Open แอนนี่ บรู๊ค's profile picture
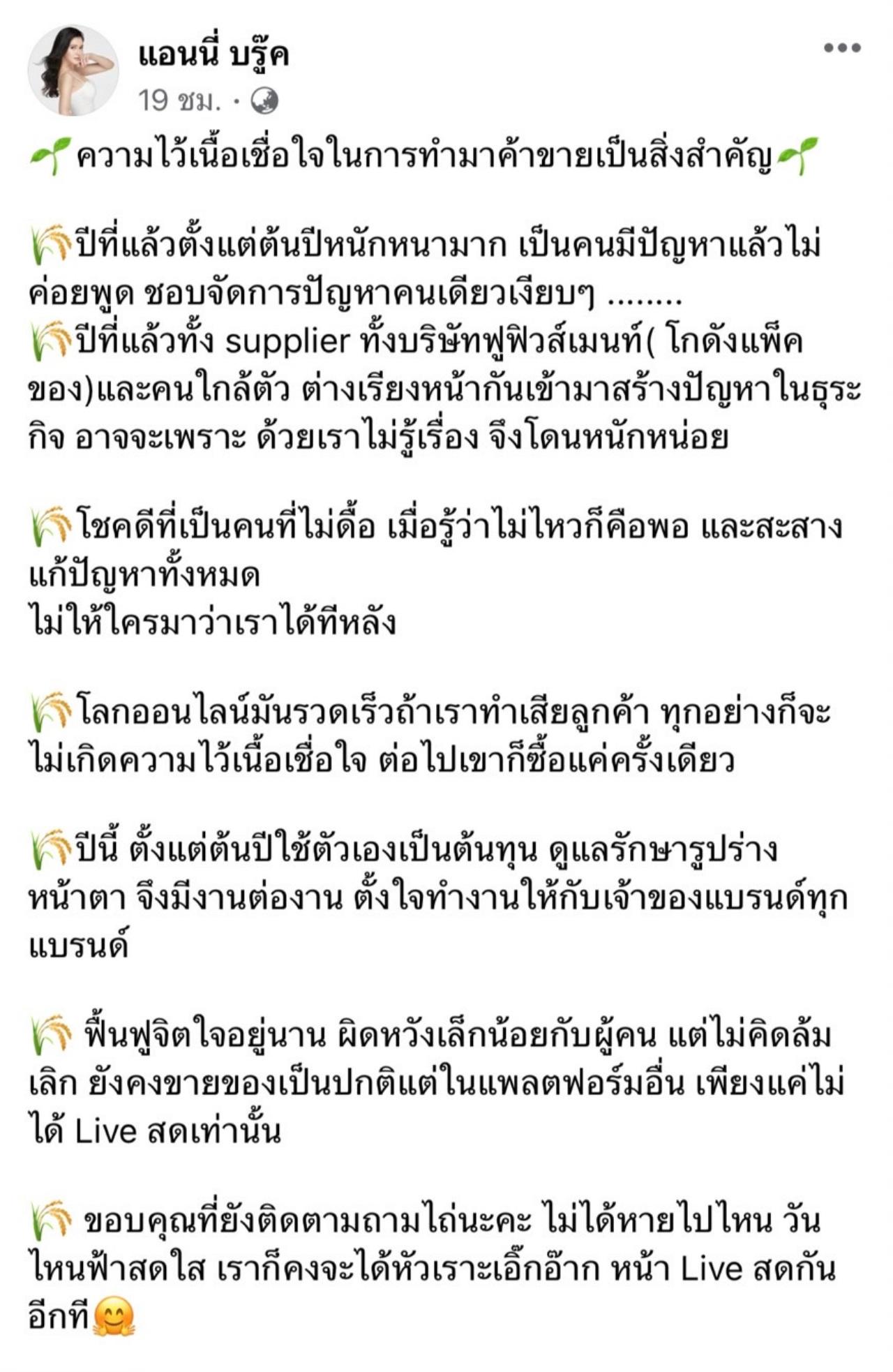 [73, 70]
